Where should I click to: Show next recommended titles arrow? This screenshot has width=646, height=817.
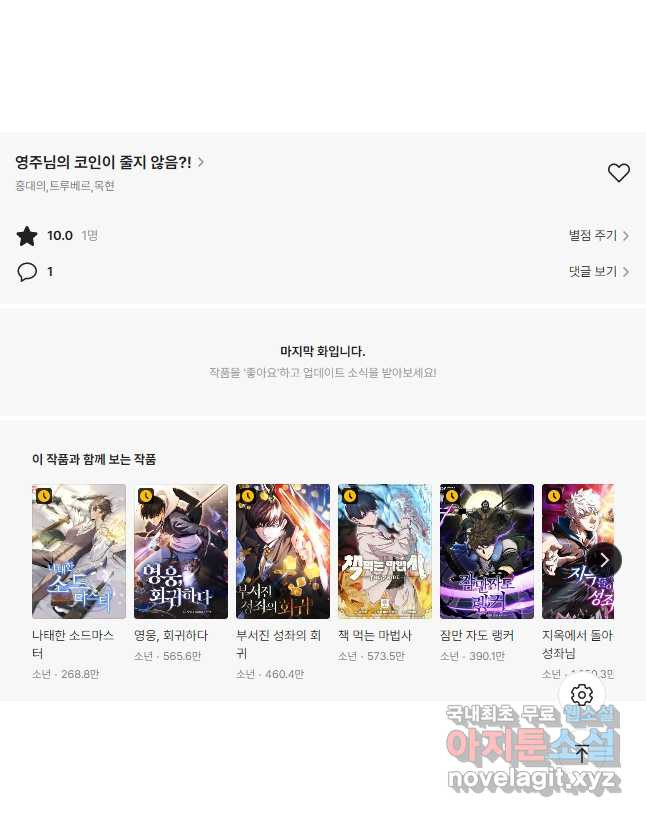tap(604, 560)
